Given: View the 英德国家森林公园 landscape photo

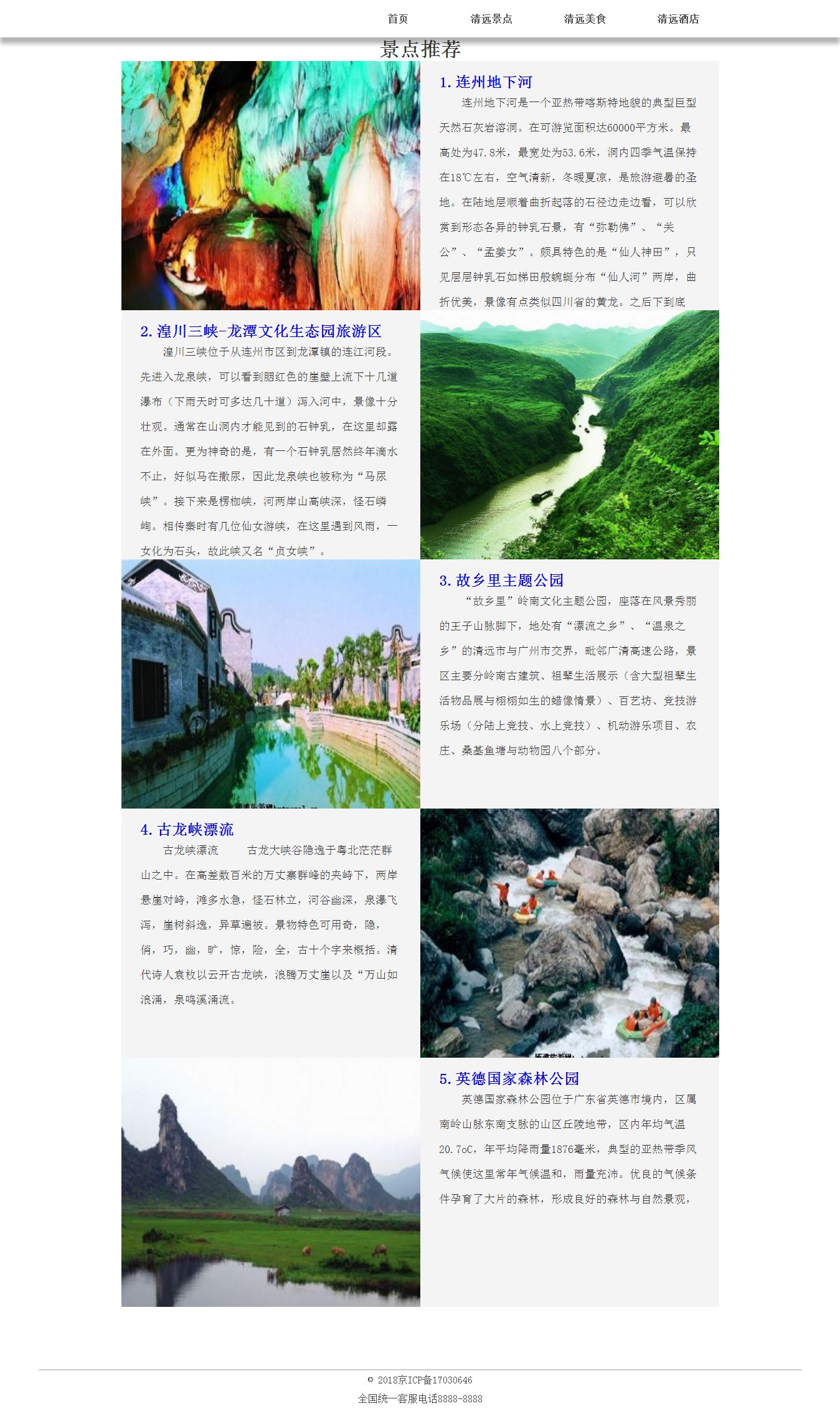Looking at the screenshot, I should pos(271,1182).
